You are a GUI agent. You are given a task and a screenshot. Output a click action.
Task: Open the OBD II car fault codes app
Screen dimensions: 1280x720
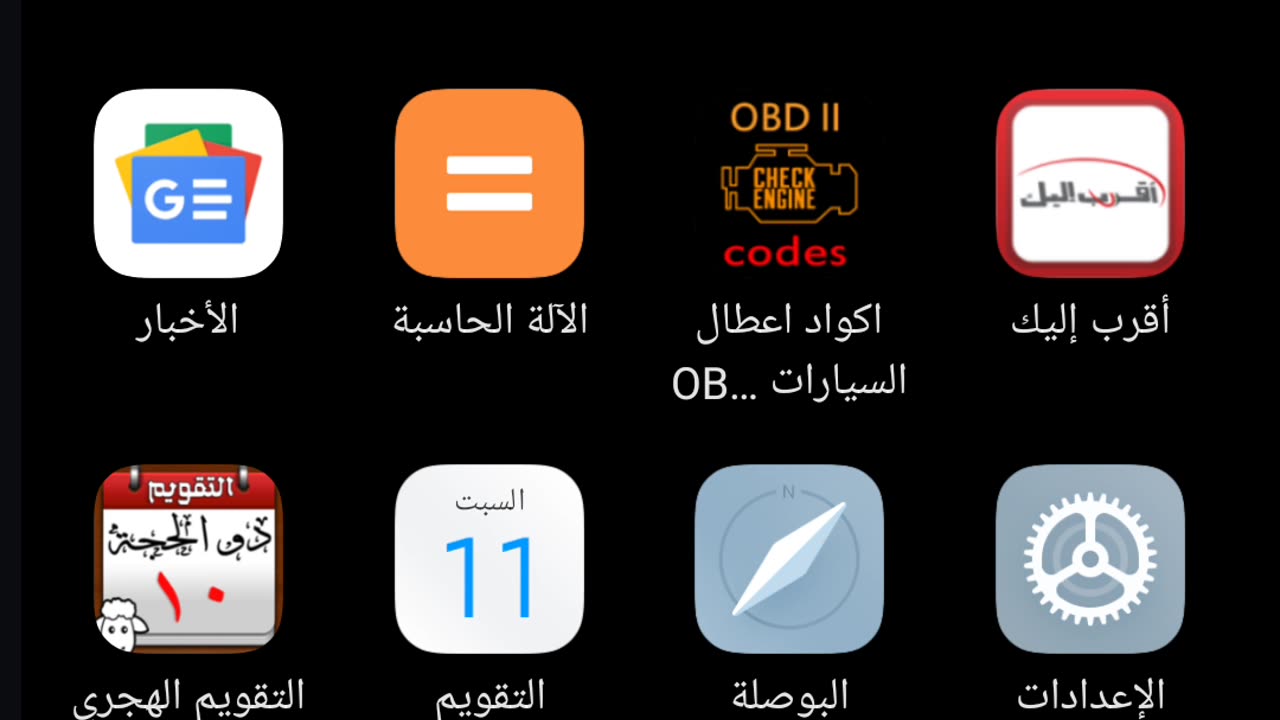788,184
